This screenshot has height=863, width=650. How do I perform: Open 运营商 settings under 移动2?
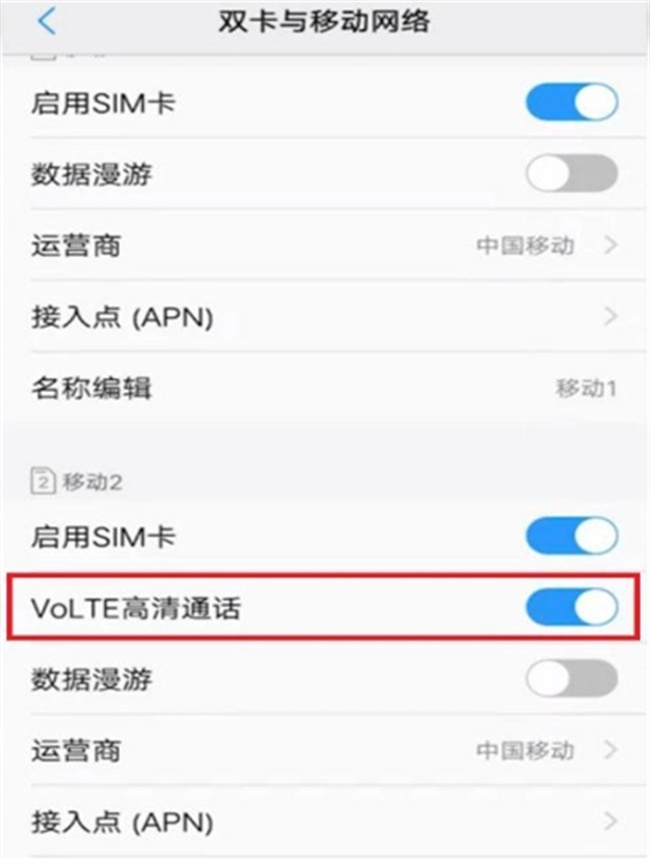click(x=324, y=751)
